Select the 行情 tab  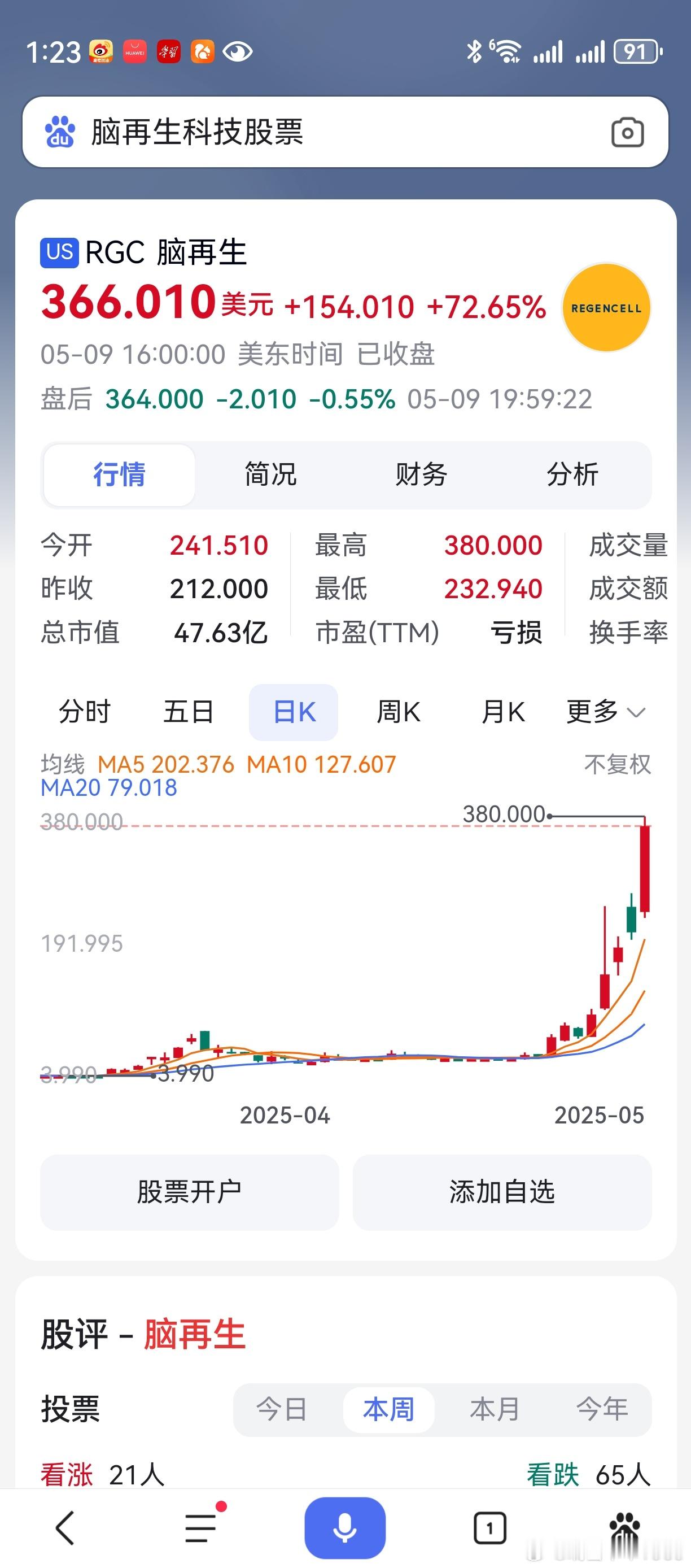(119, 475)
